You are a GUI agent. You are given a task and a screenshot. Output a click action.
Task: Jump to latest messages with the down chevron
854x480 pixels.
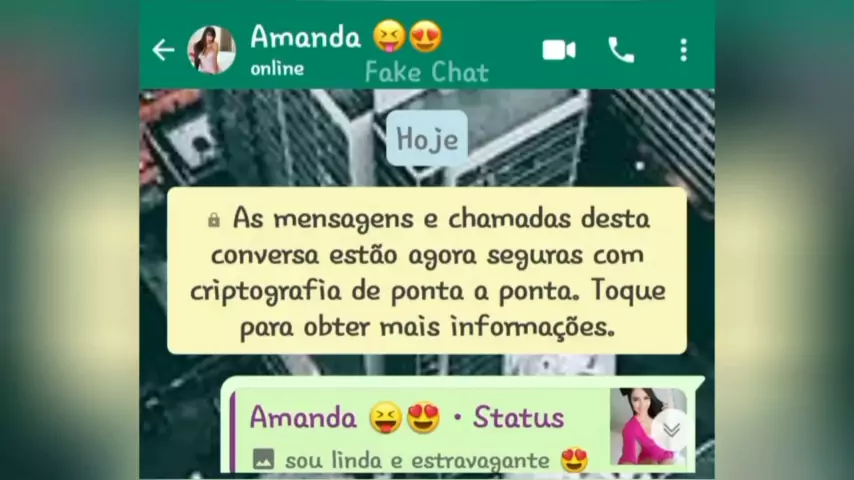[x=672, y=429]
